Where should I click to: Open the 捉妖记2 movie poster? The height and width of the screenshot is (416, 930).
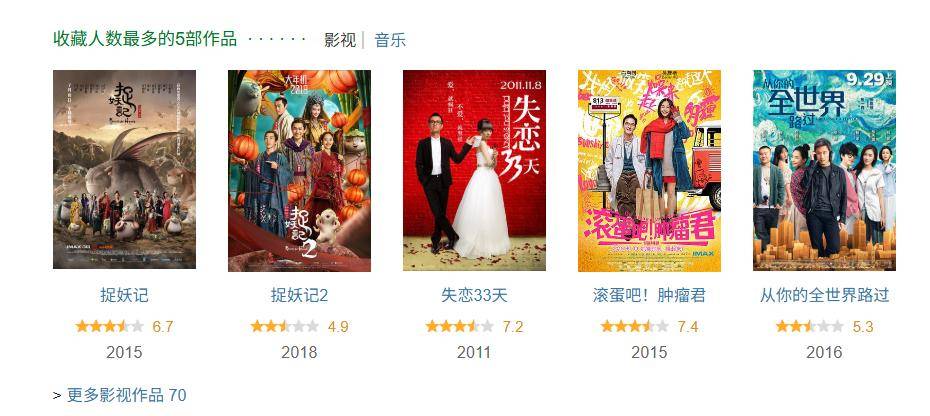click(299, 170)
